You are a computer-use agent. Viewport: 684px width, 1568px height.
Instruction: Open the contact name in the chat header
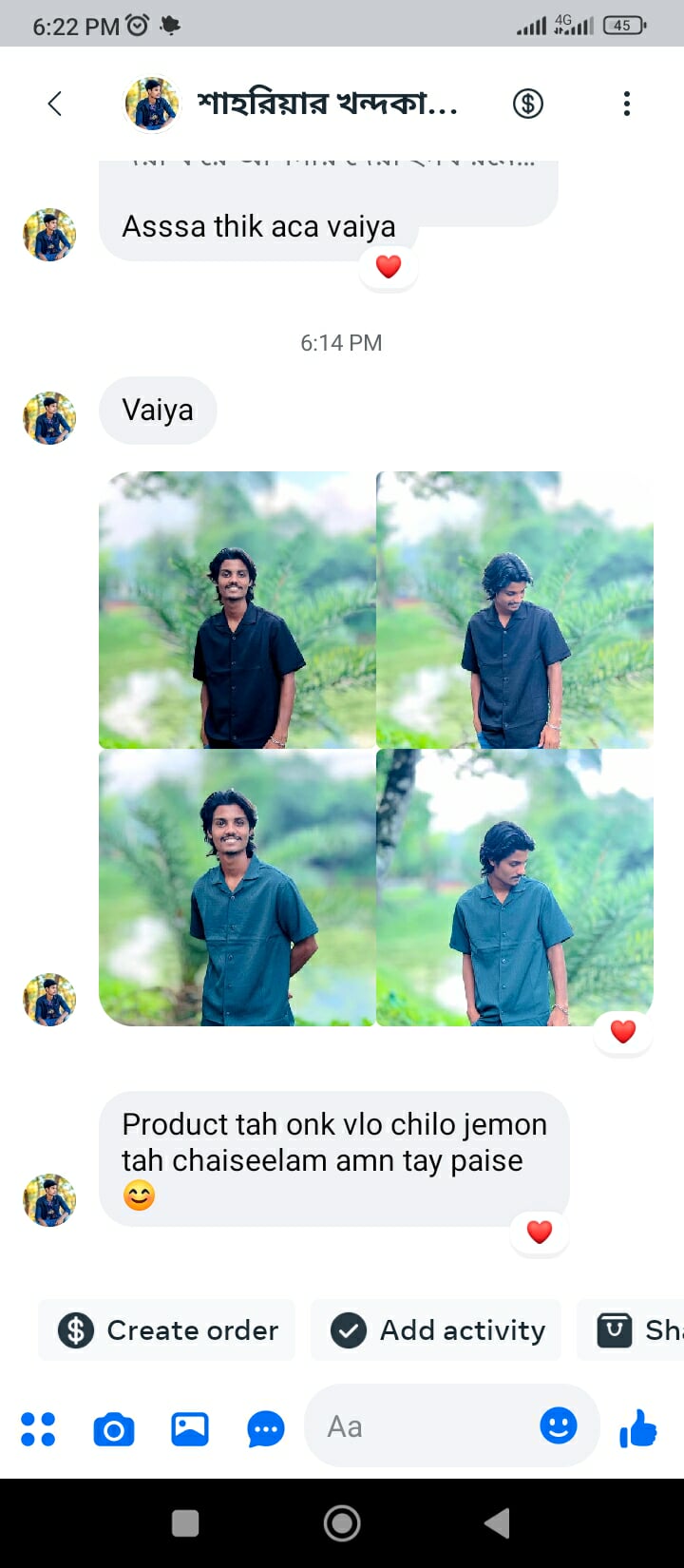point(327,104)
